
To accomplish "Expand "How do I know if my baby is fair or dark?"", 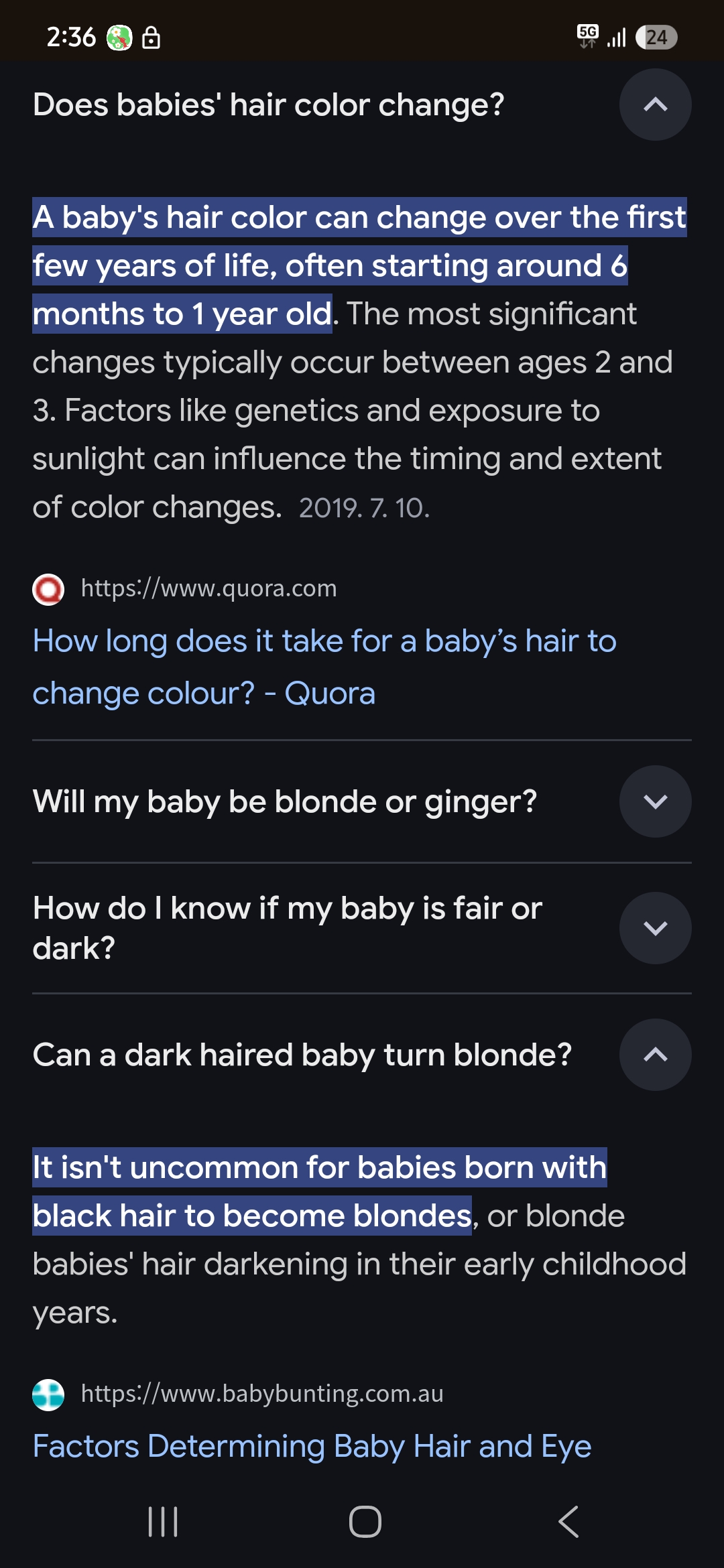I will [655, 928].
